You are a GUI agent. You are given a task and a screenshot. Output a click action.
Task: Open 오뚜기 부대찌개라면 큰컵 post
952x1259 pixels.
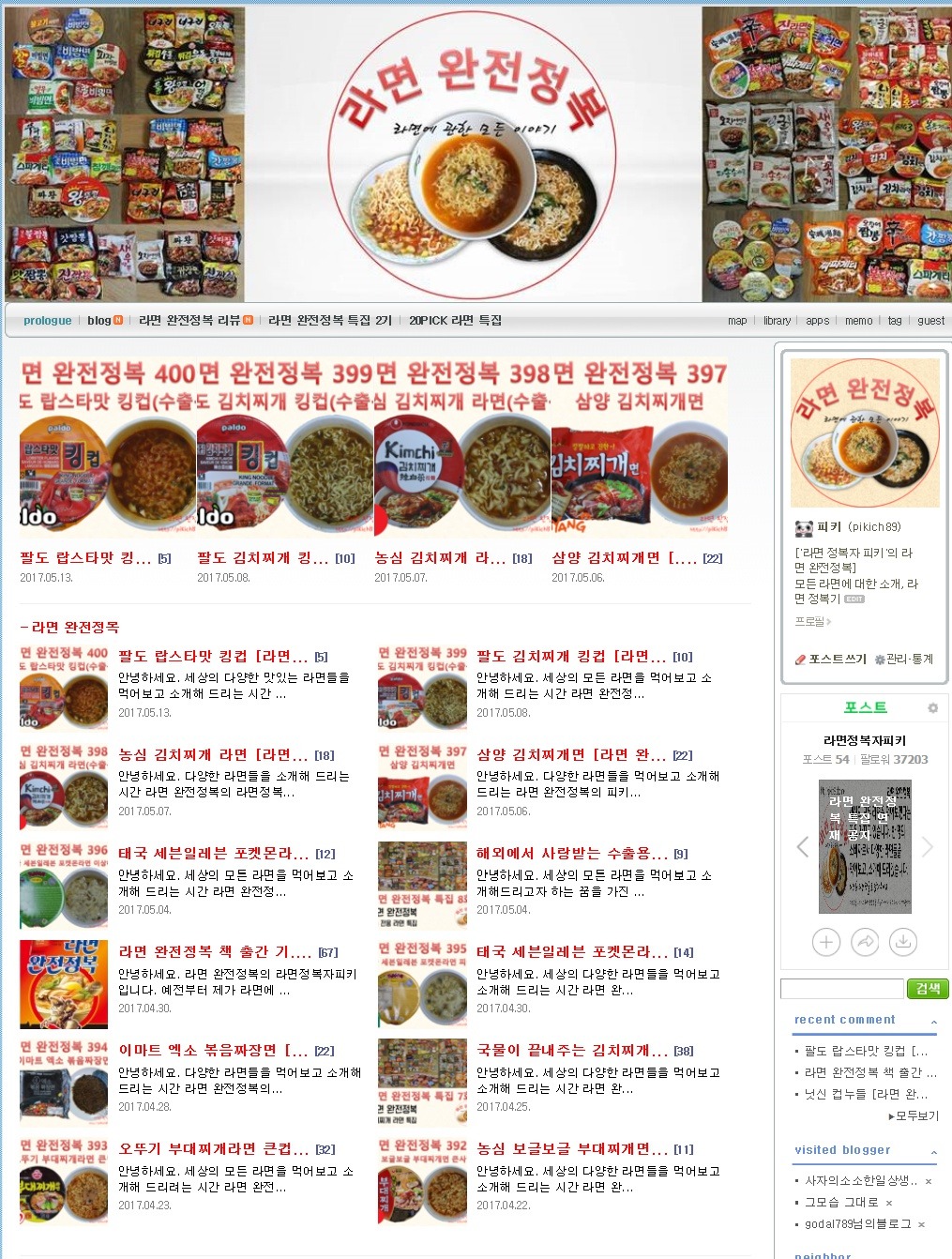point(213,1149)
